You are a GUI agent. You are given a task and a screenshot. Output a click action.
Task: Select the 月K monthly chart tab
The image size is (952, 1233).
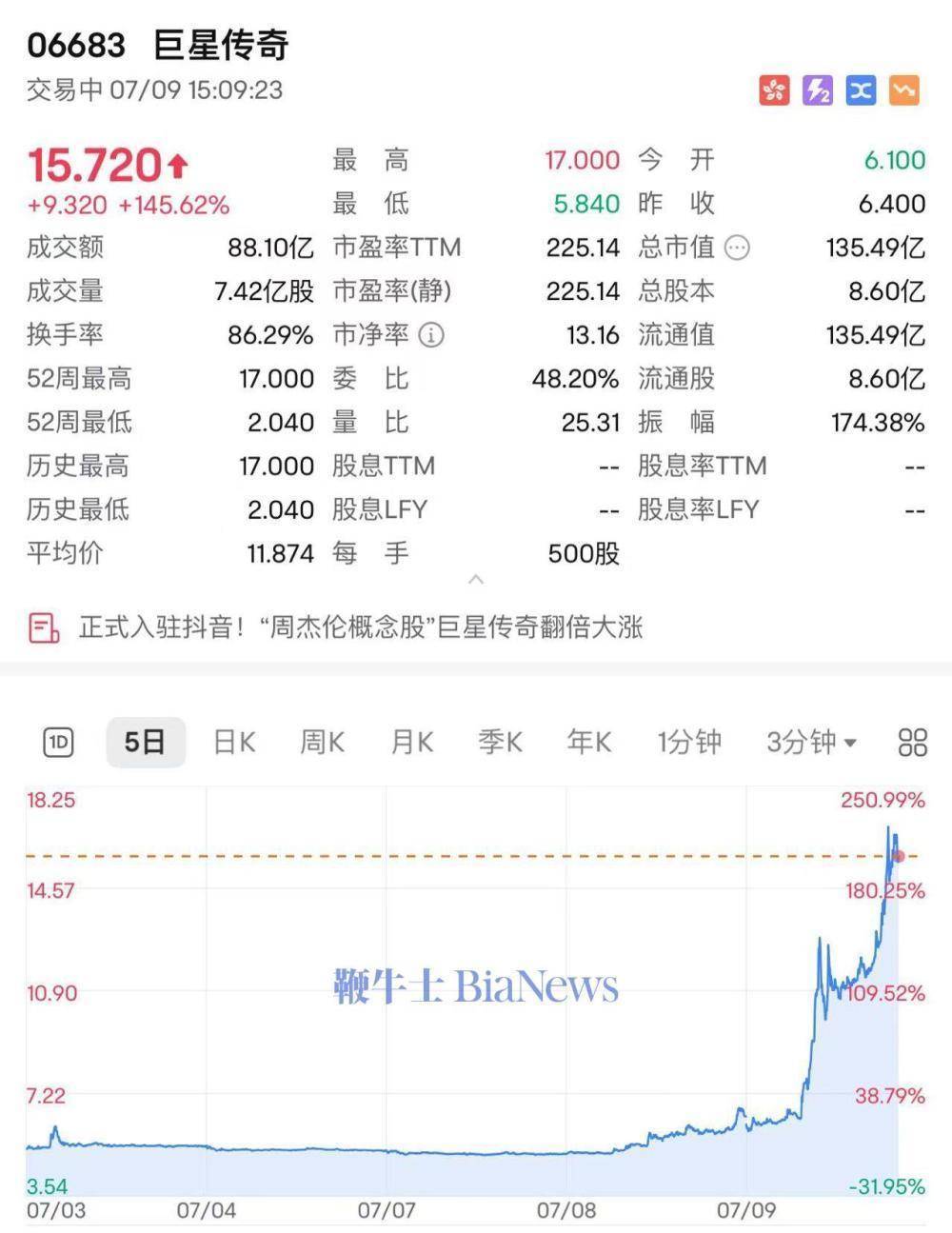click(409, 742)
